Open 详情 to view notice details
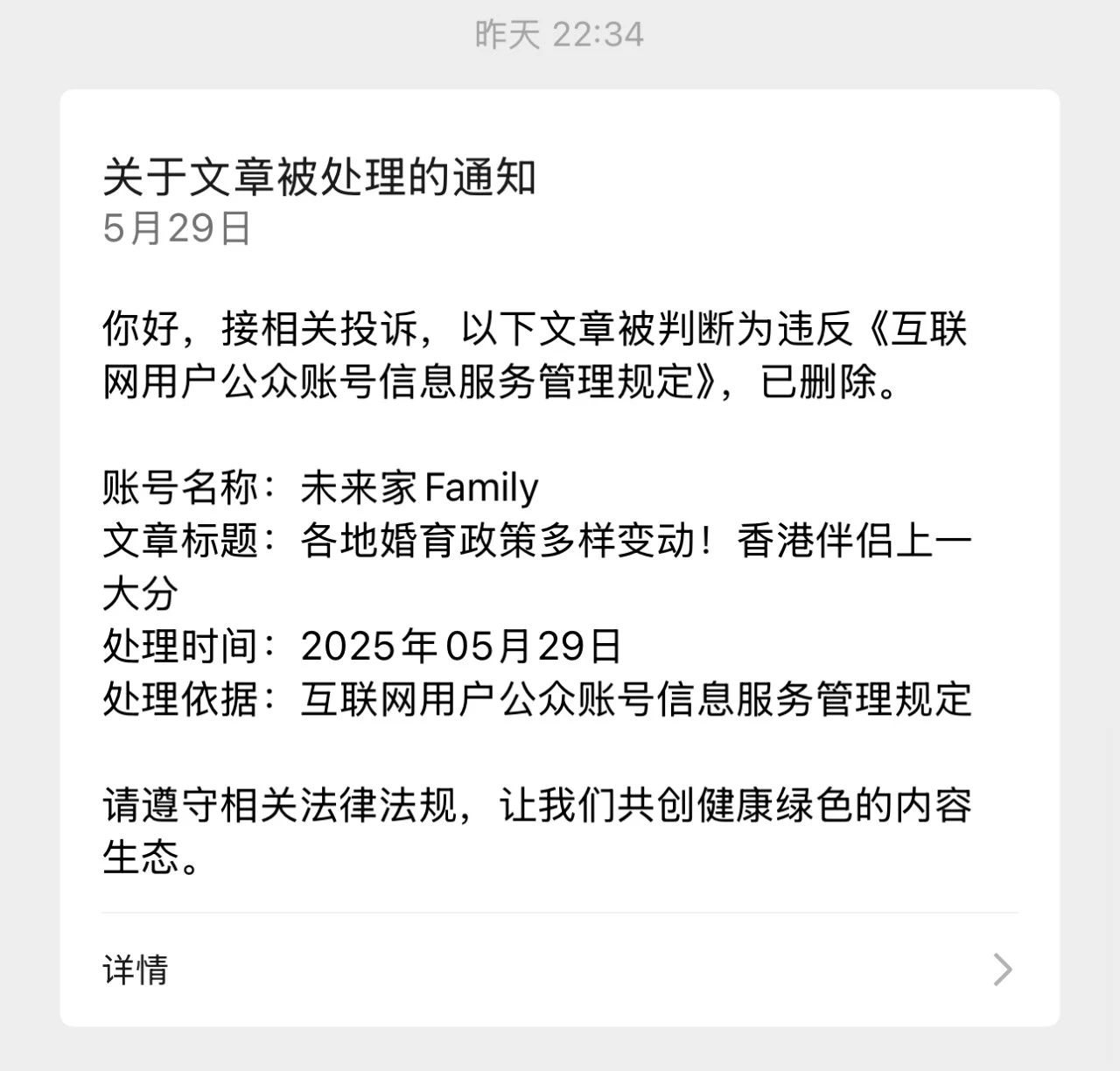 click(558, 969)
